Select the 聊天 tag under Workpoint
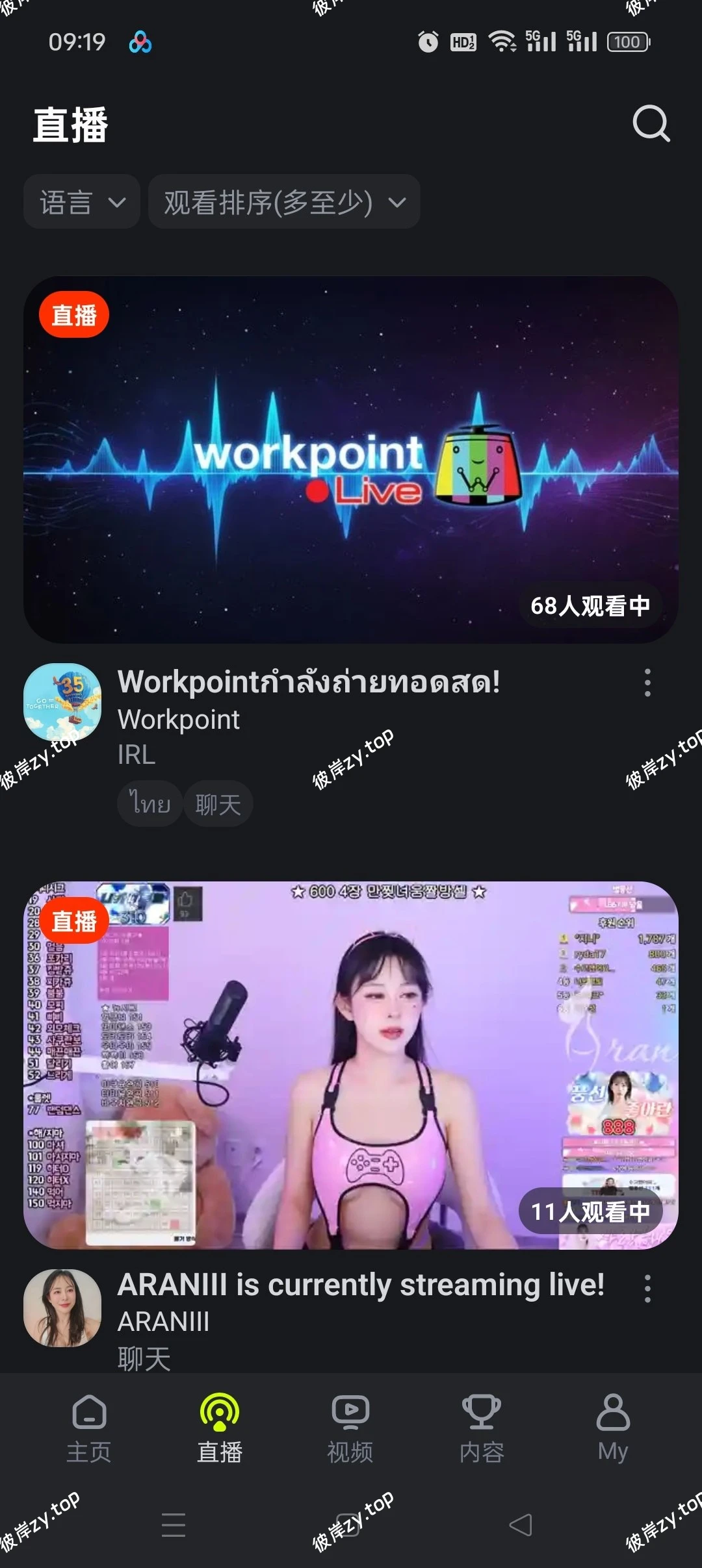Image resolution: width=702 pixels, height=1568 pixels. [x=218, y=803]
